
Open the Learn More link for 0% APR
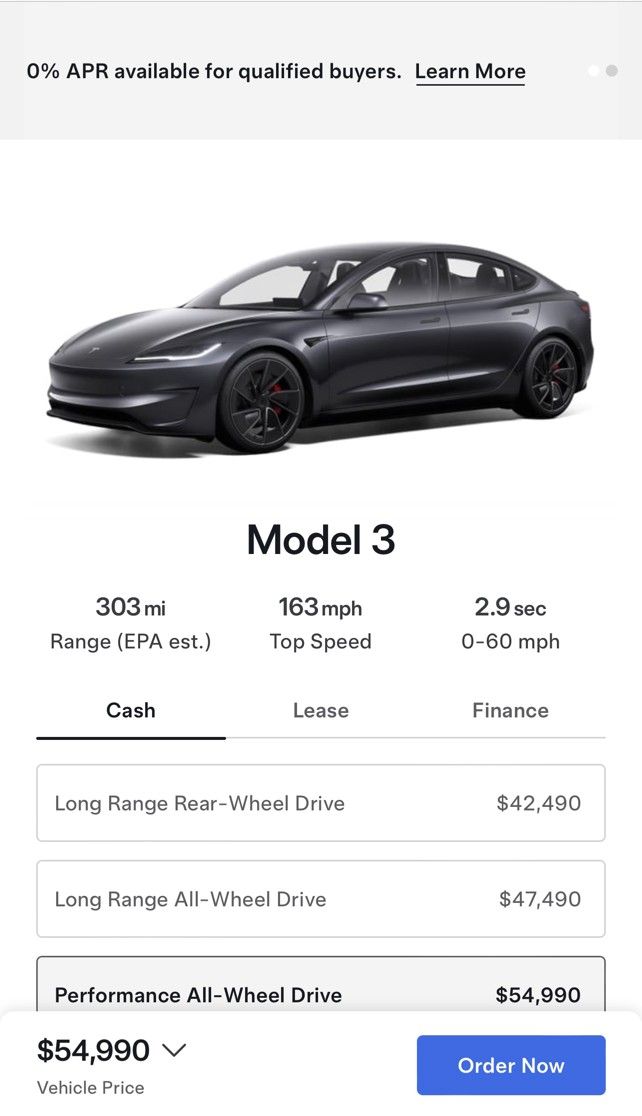(470, 72)
